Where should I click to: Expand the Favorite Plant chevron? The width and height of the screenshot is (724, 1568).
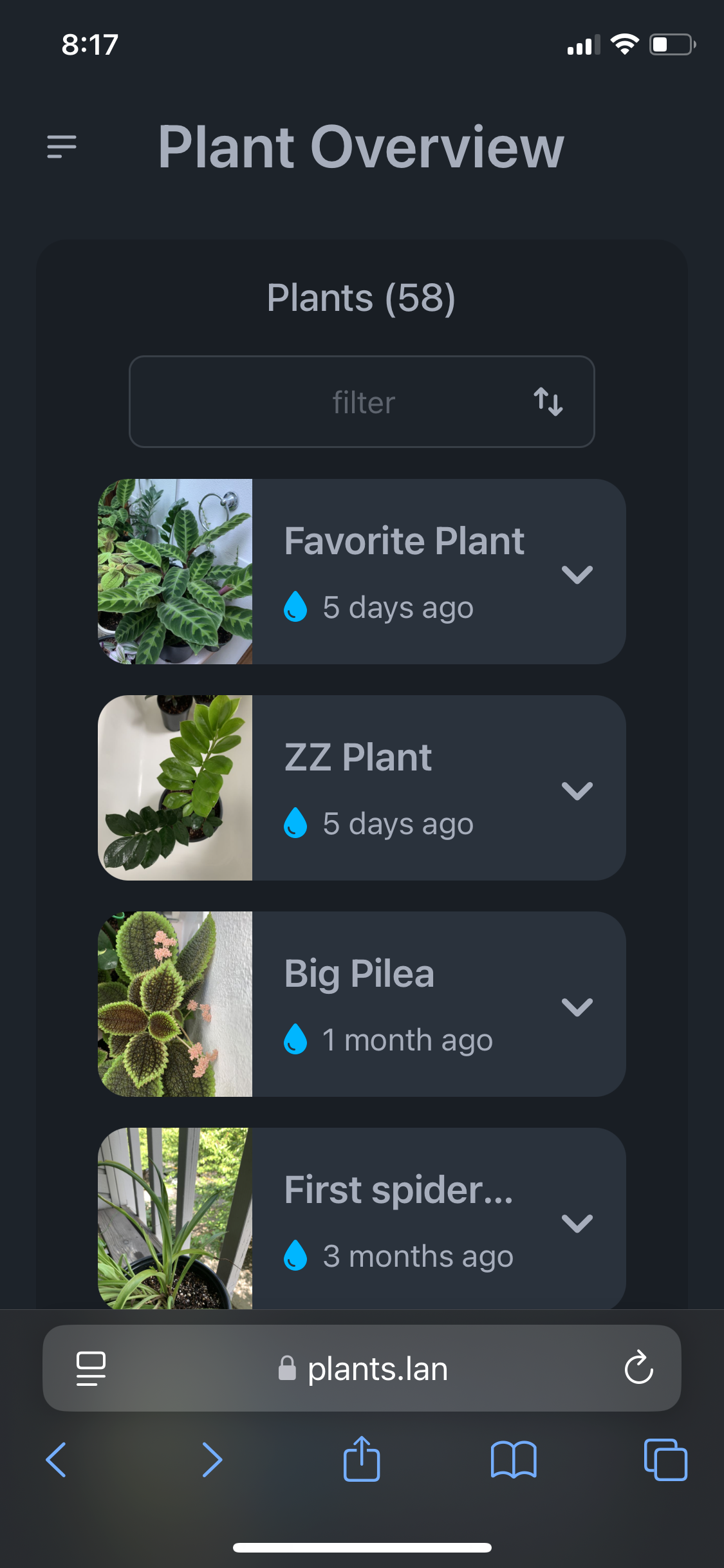(x=577, y=574)
